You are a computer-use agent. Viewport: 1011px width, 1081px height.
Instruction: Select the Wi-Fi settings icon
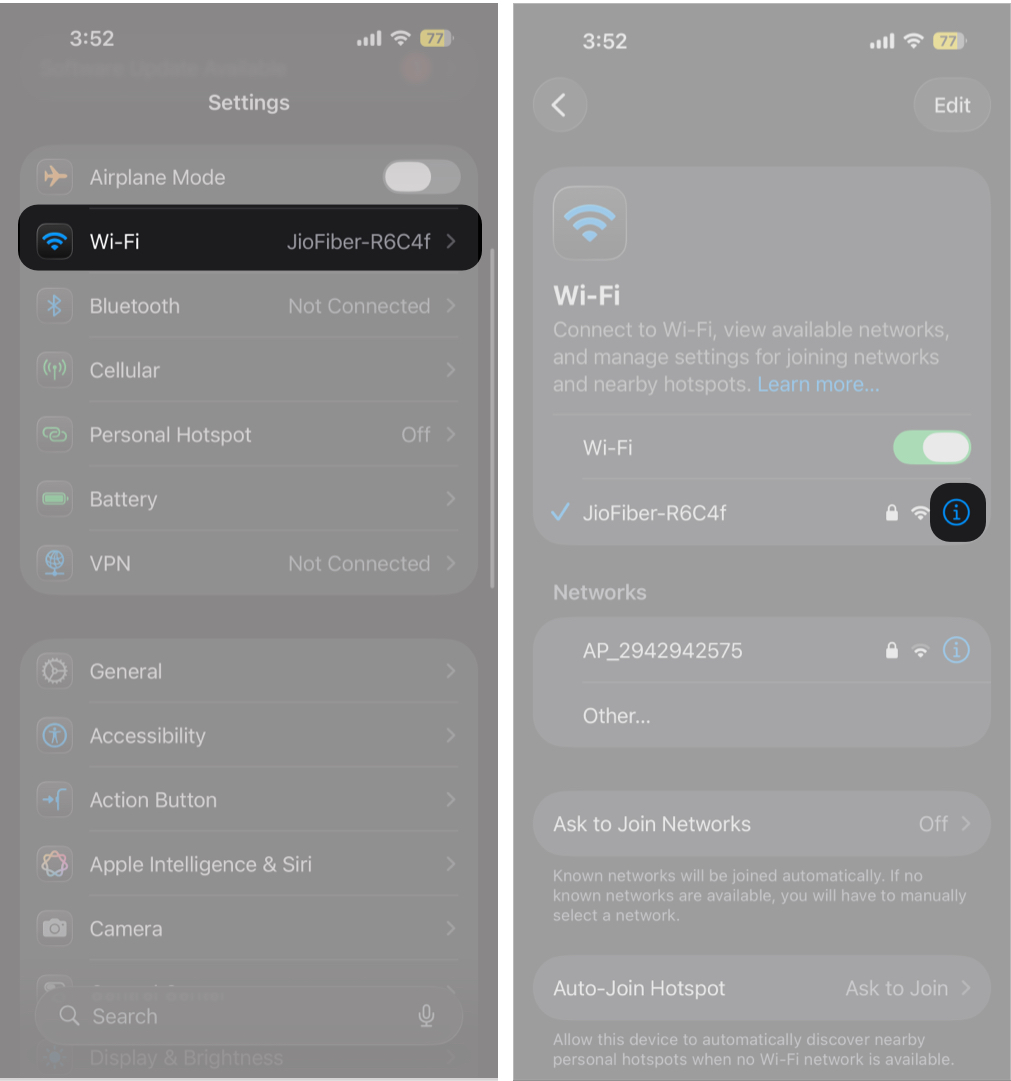click(54, 240)
